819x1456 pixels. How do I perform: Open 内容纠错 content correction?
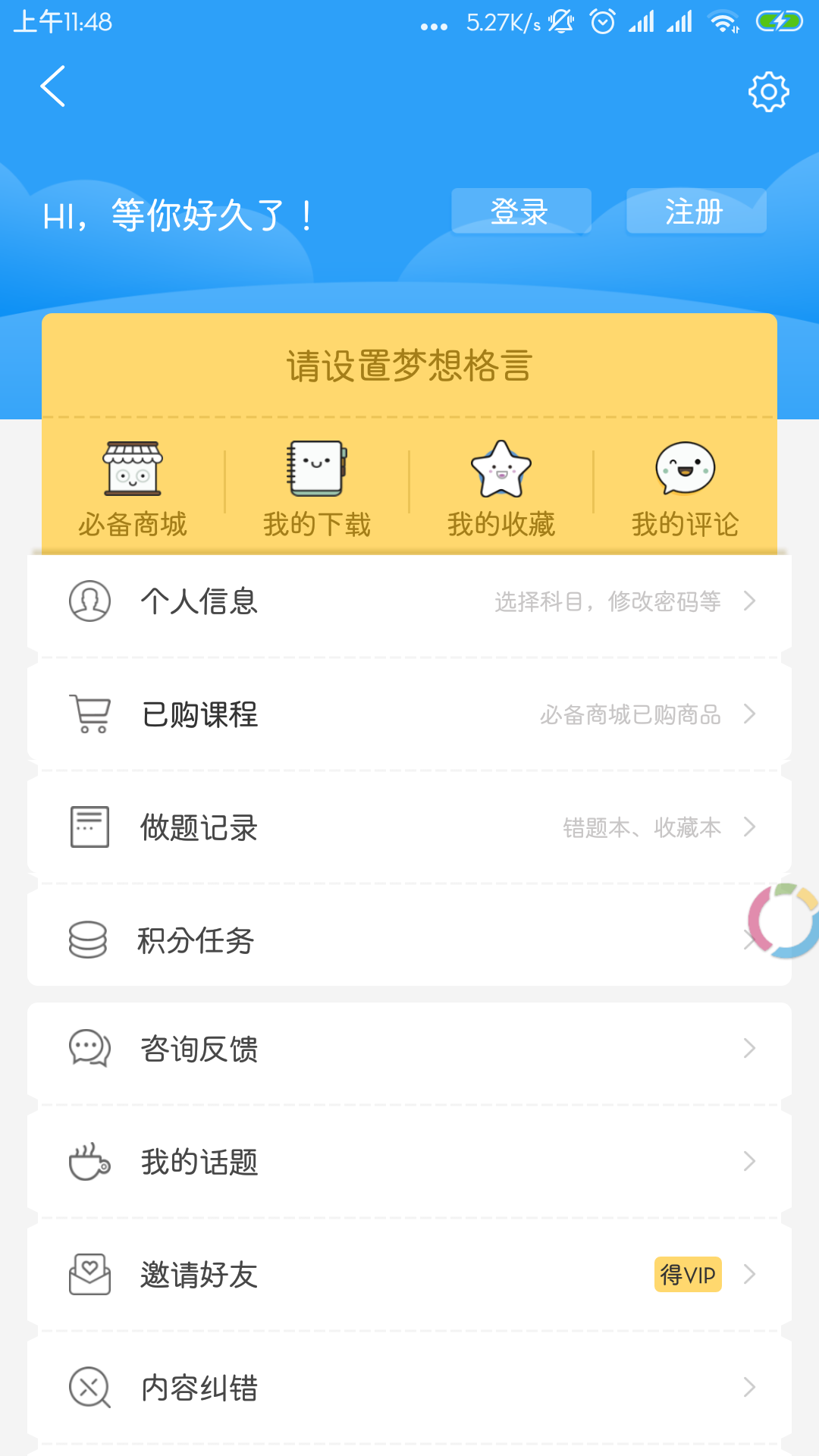click(x=409, y=1388)
